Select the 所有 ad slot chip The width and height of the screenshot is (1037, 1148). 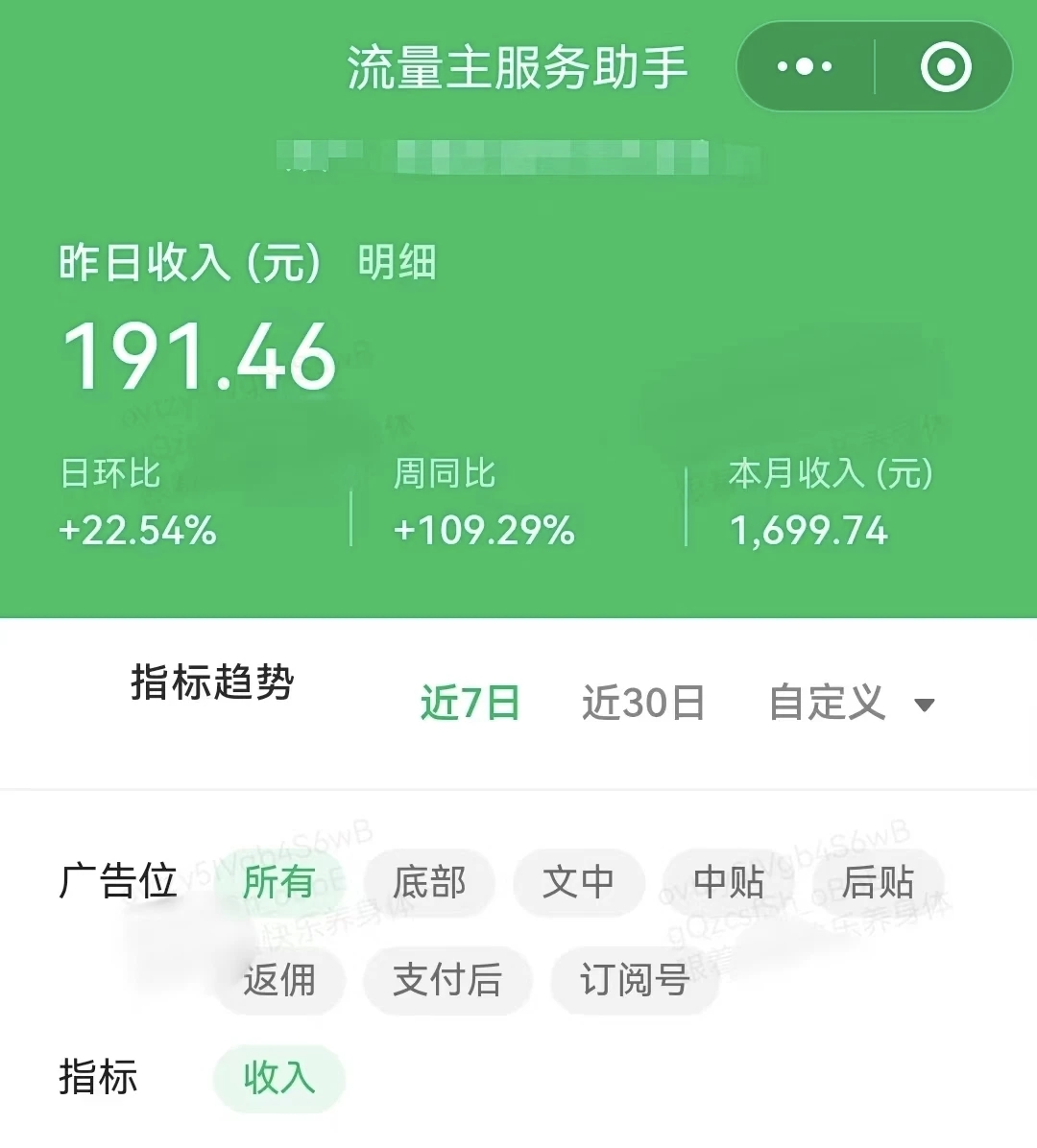click(278, 882)
